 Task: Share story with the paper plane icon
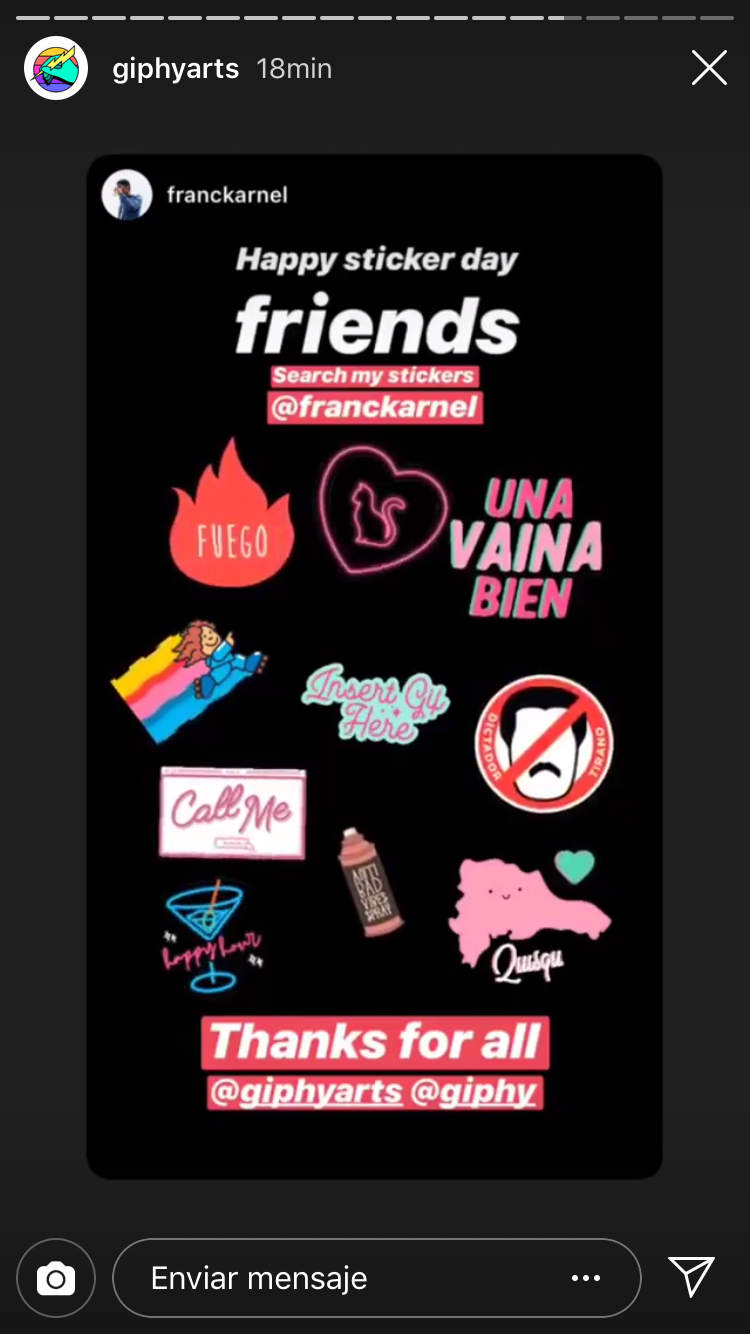coord(691,1277)
